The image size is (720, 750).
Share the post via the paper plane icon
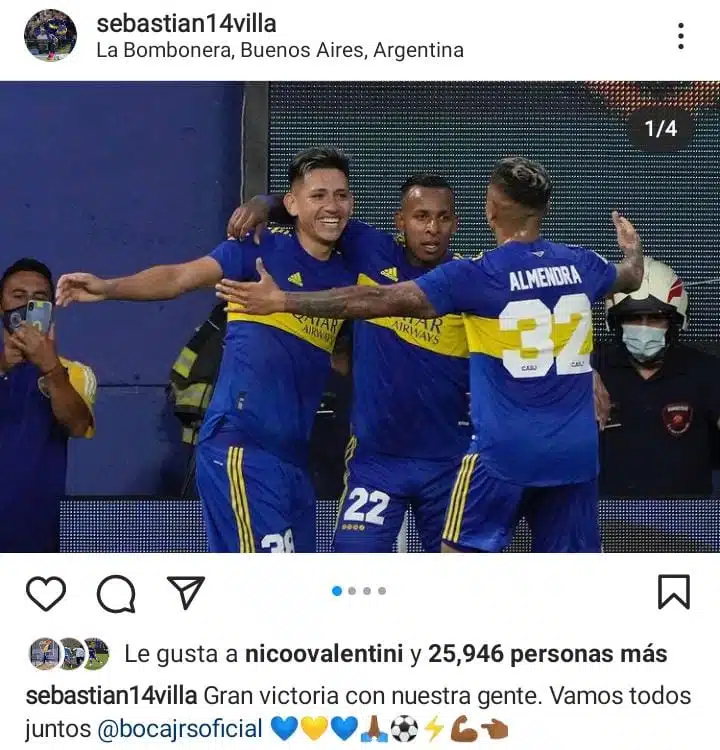[185, 592]
